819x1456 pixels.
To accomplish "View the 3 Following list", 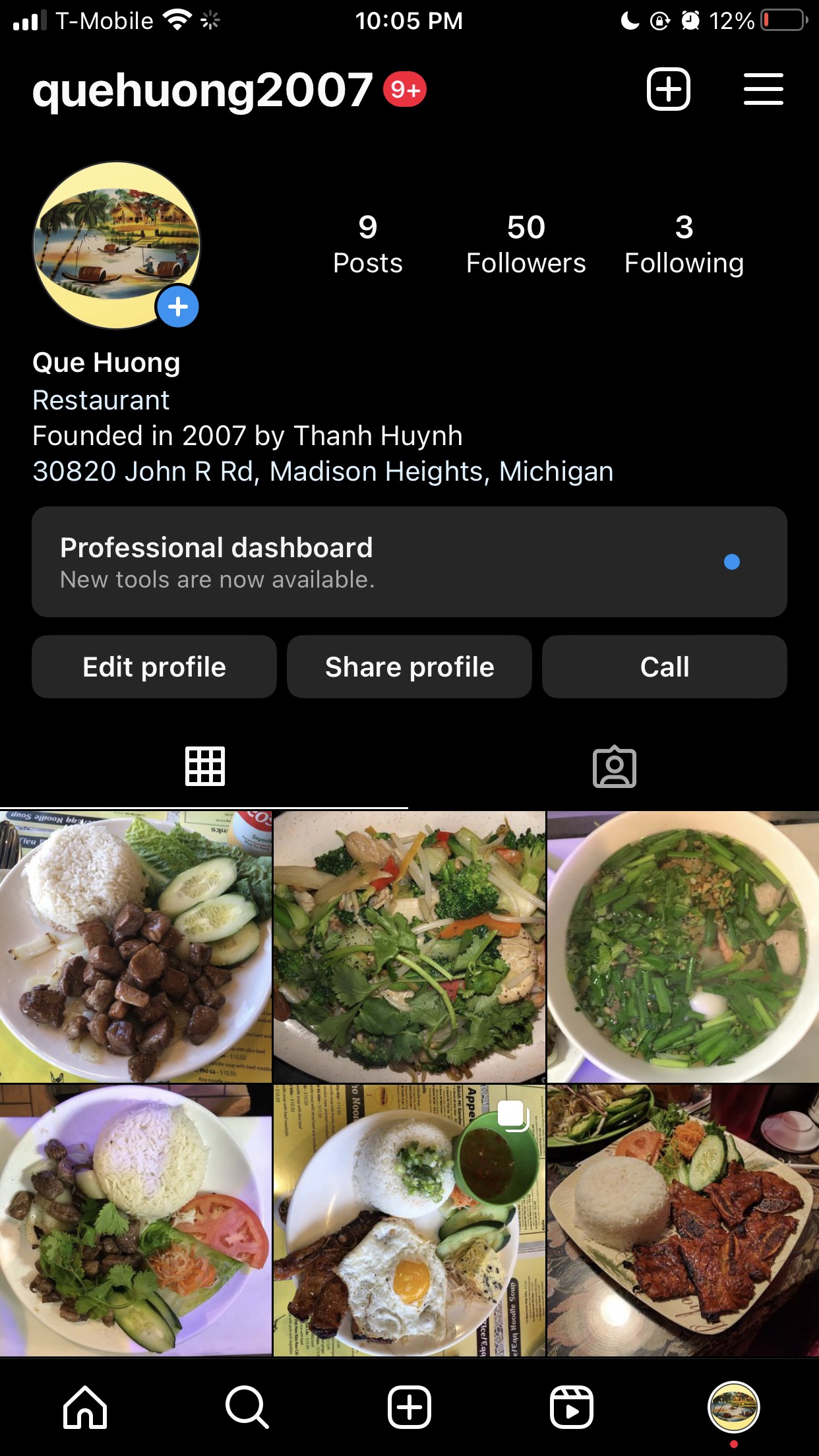I will click(684, 244).
